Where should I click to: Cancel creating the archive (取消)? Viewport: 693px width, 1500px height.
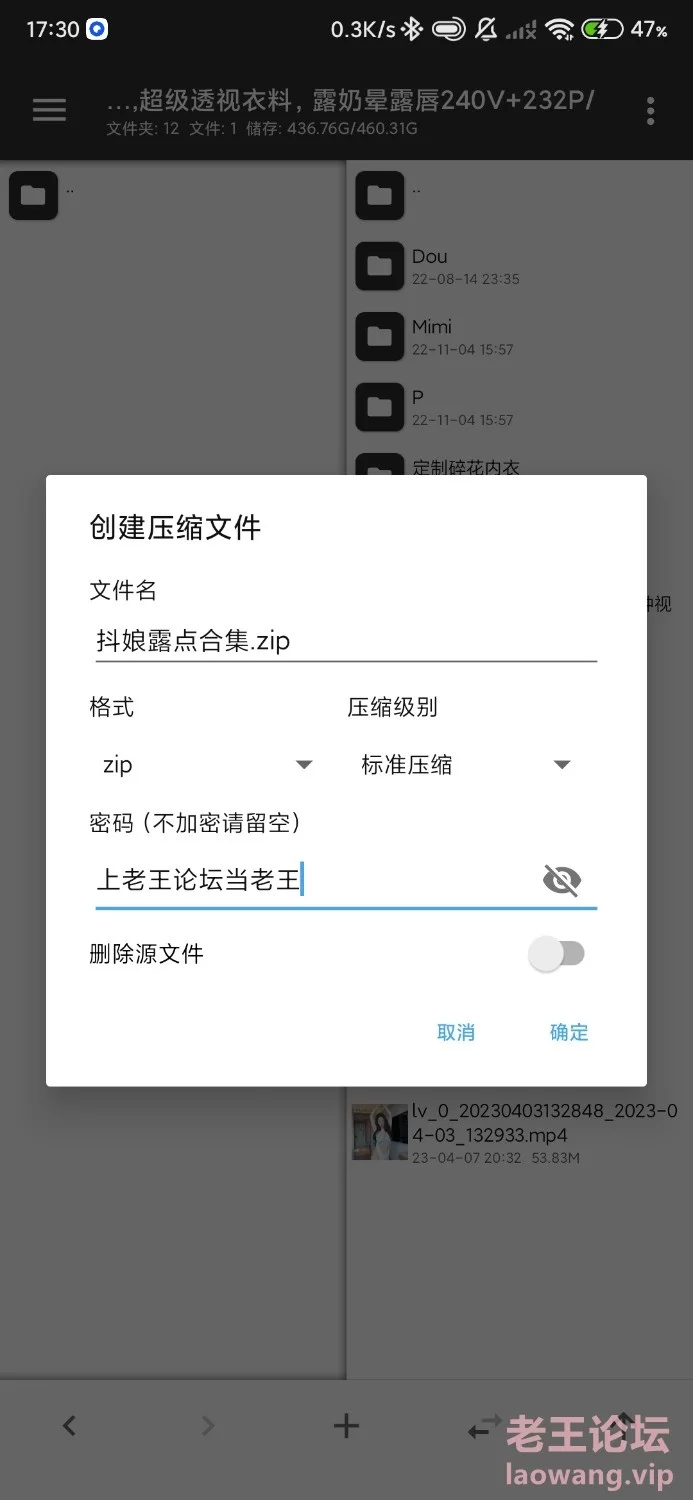(456, 1032)
